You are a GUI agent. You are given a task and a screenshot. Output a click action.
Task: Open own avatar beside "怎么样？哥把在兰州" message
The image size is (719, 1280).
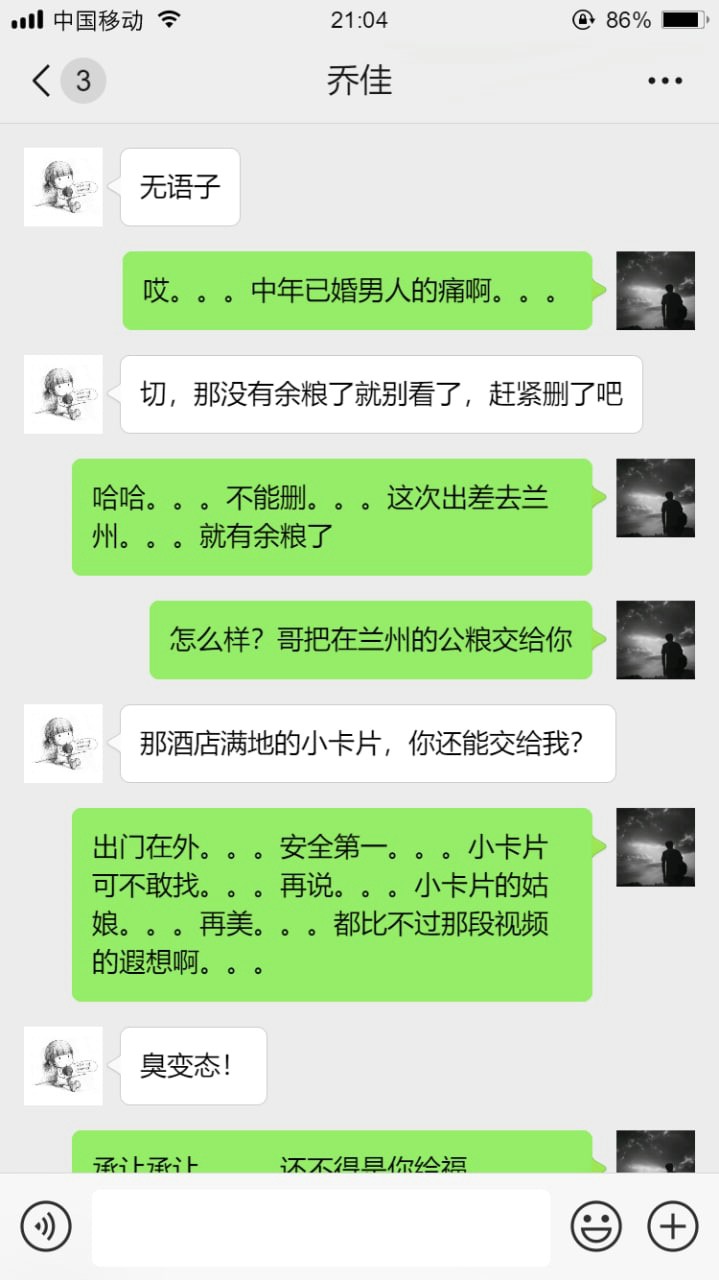tap(655, 640)
